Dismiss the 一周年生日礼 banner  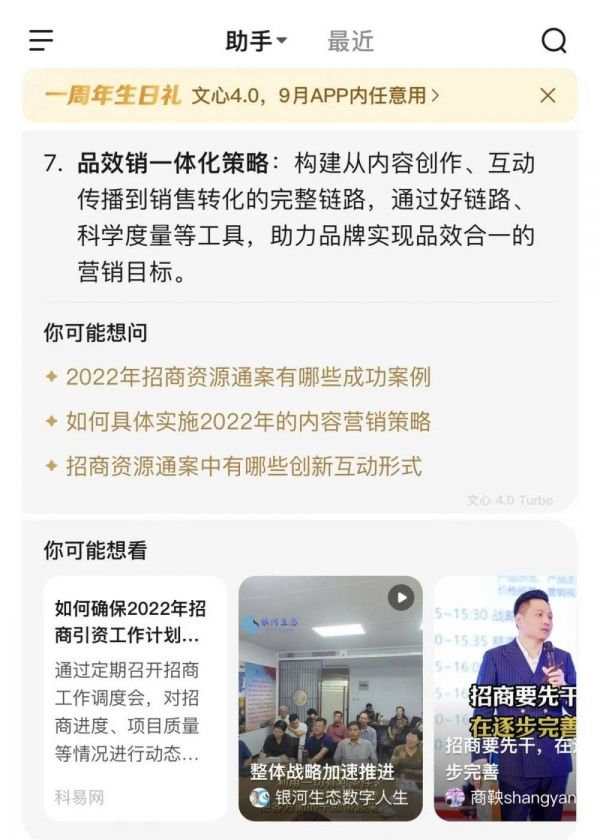[548, 96]
